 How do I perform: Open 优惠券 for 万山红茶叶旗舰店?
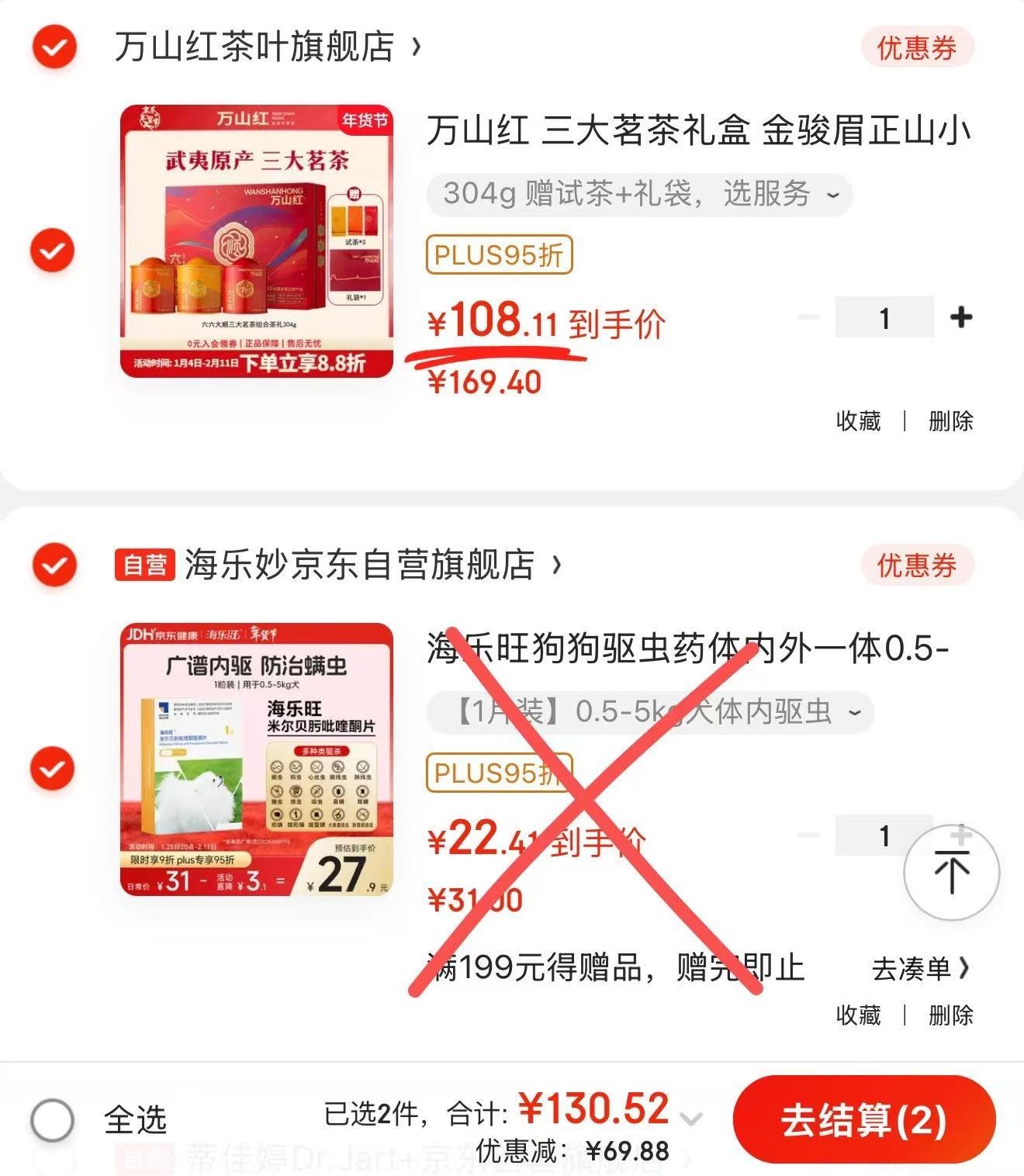point(916,48)
